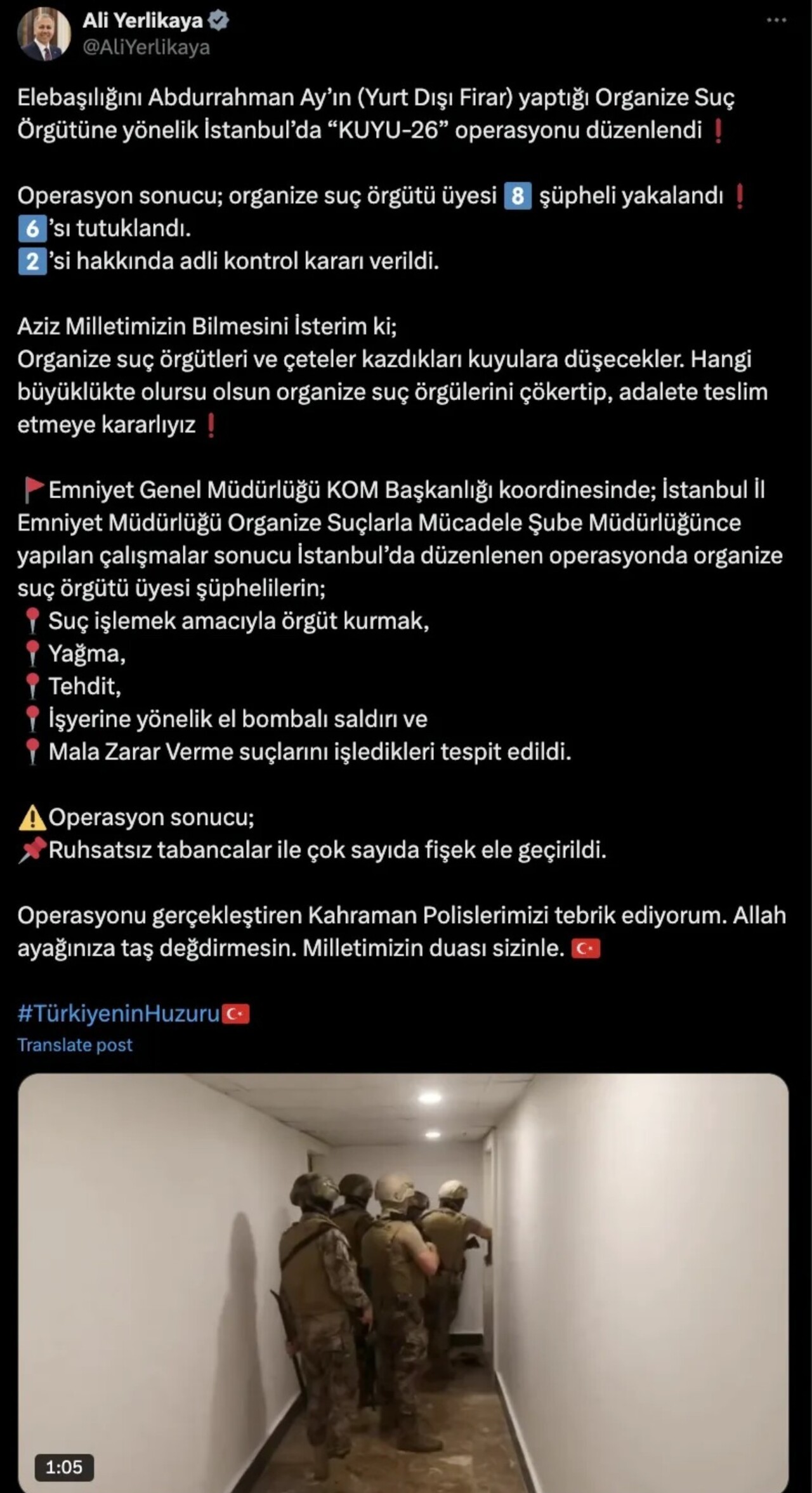Click Ali Yerlikaya's profile picture

[x=46, y=30]
